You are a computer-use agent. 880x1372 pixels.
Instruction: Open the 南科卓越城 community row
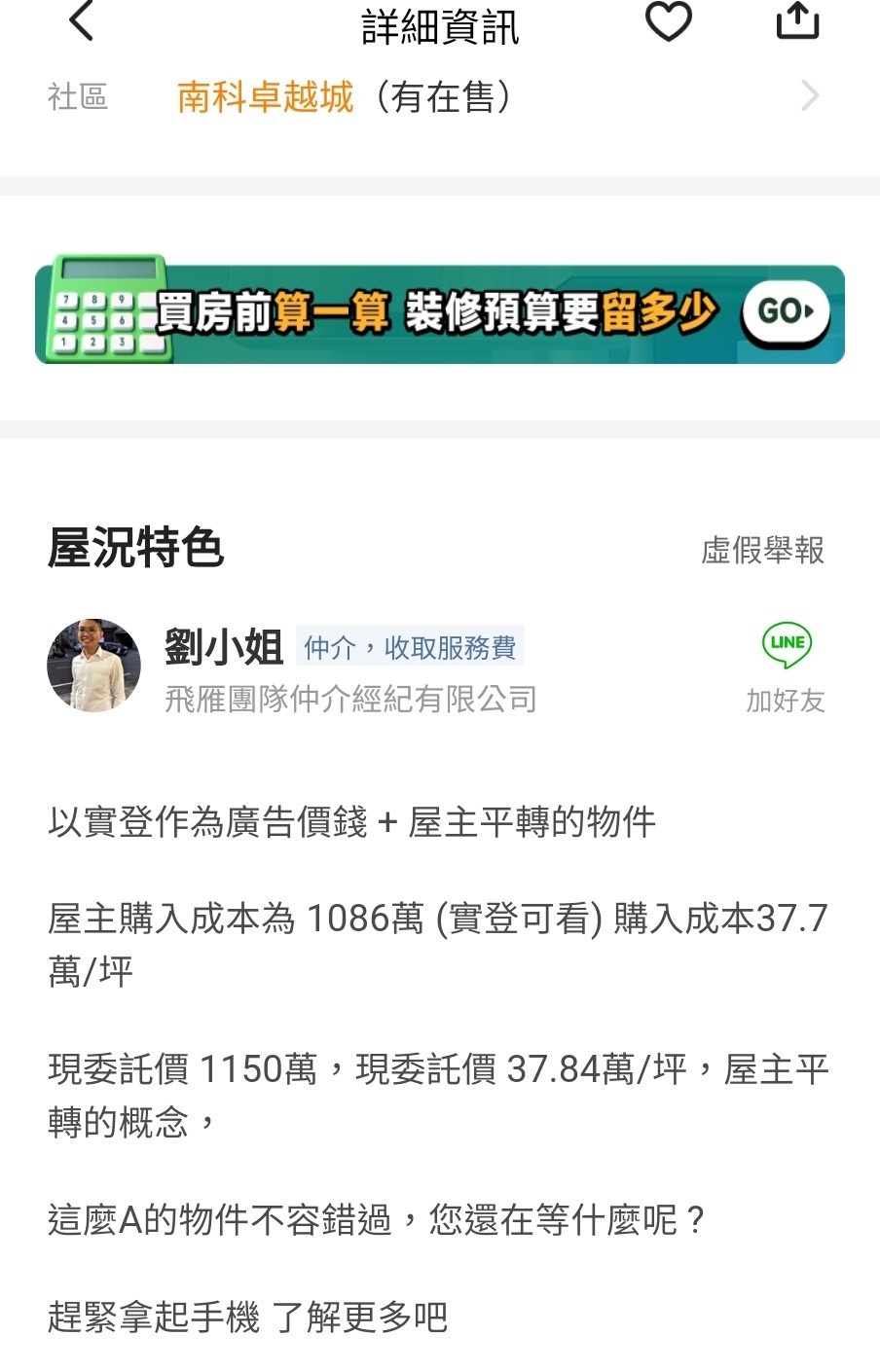(x=438, y=97)
